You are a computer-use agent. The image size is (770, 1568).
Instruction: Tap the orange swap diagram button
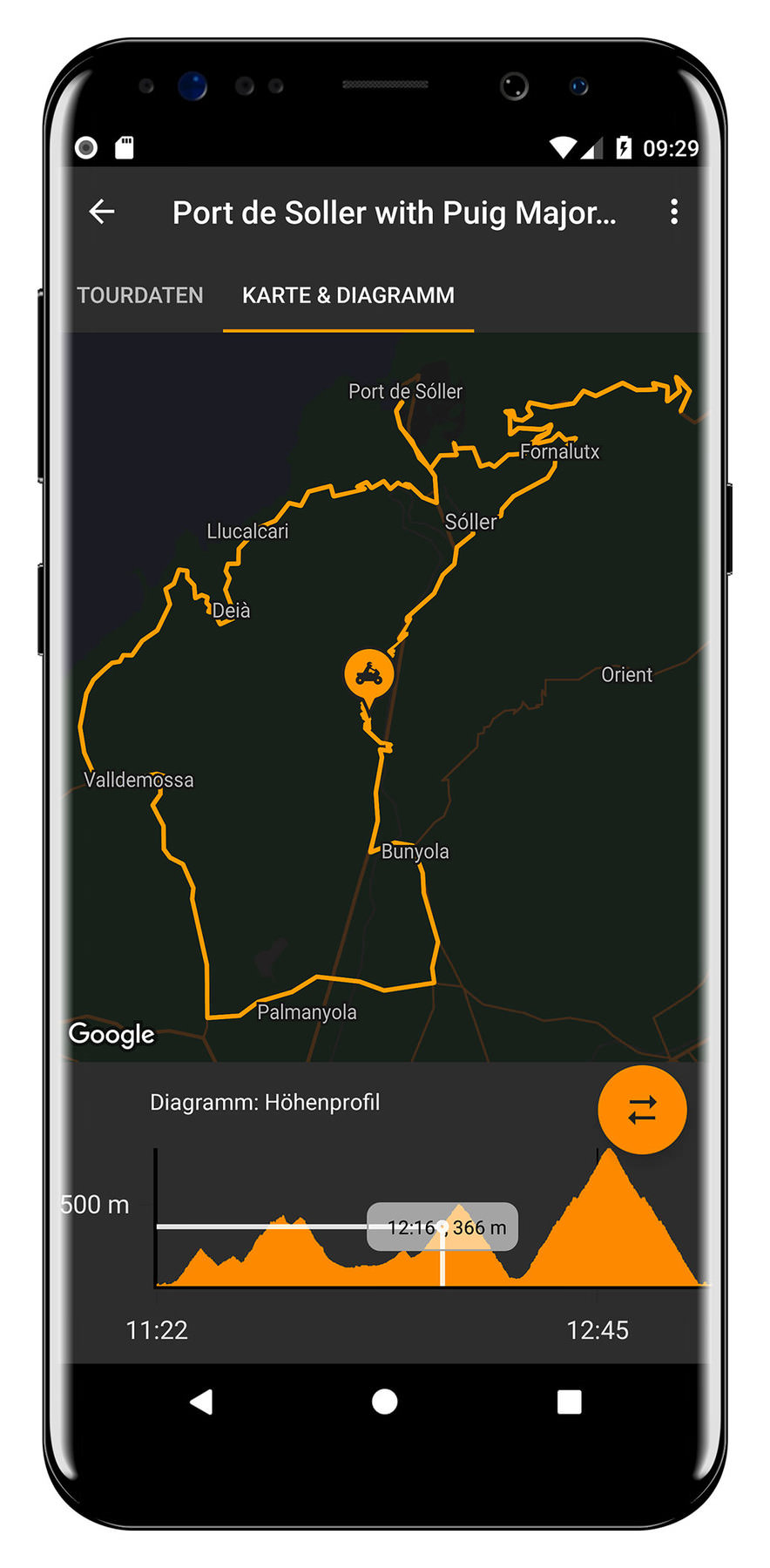642,1110
